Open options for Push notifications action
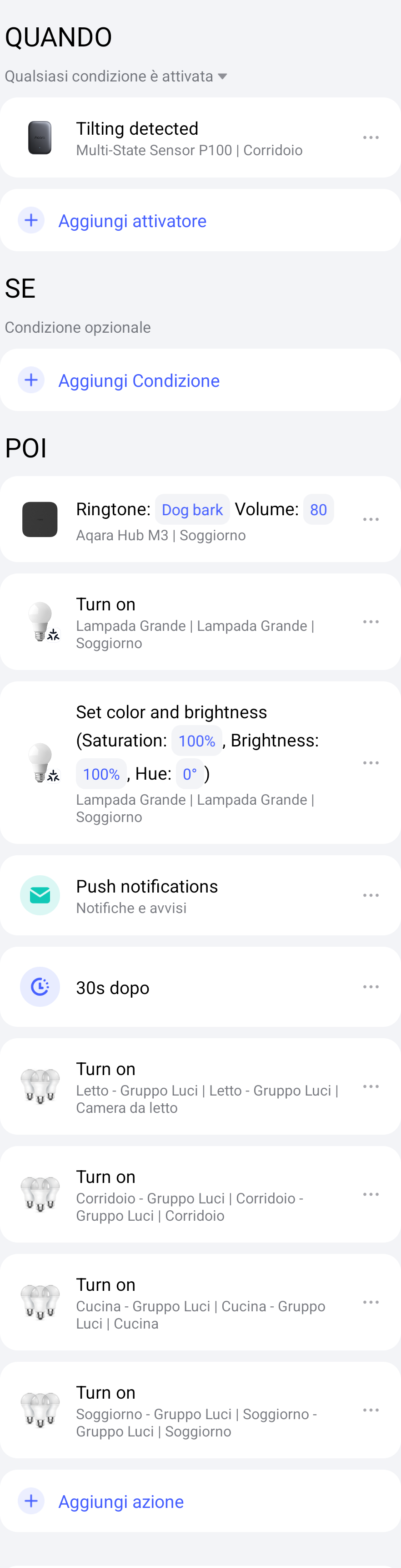This screenshot has width=401, height=1568. [x=371, y=895]
